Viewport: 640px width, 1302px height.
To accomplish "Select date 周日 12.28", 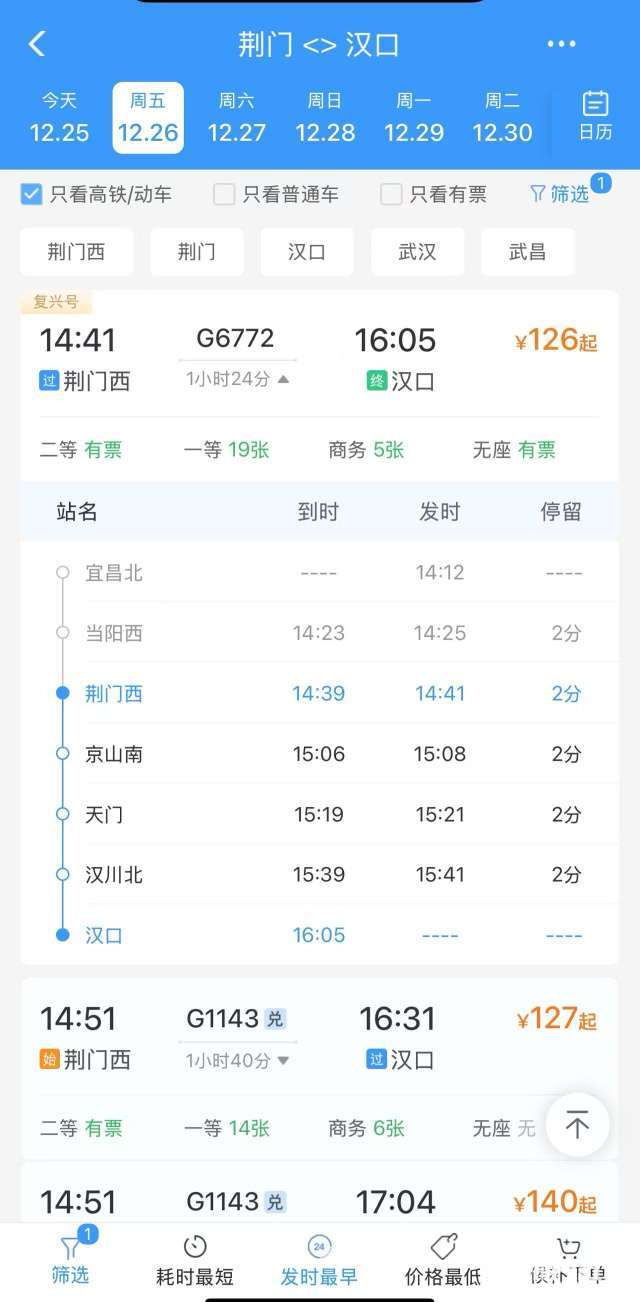I will [x=325, y=118].
